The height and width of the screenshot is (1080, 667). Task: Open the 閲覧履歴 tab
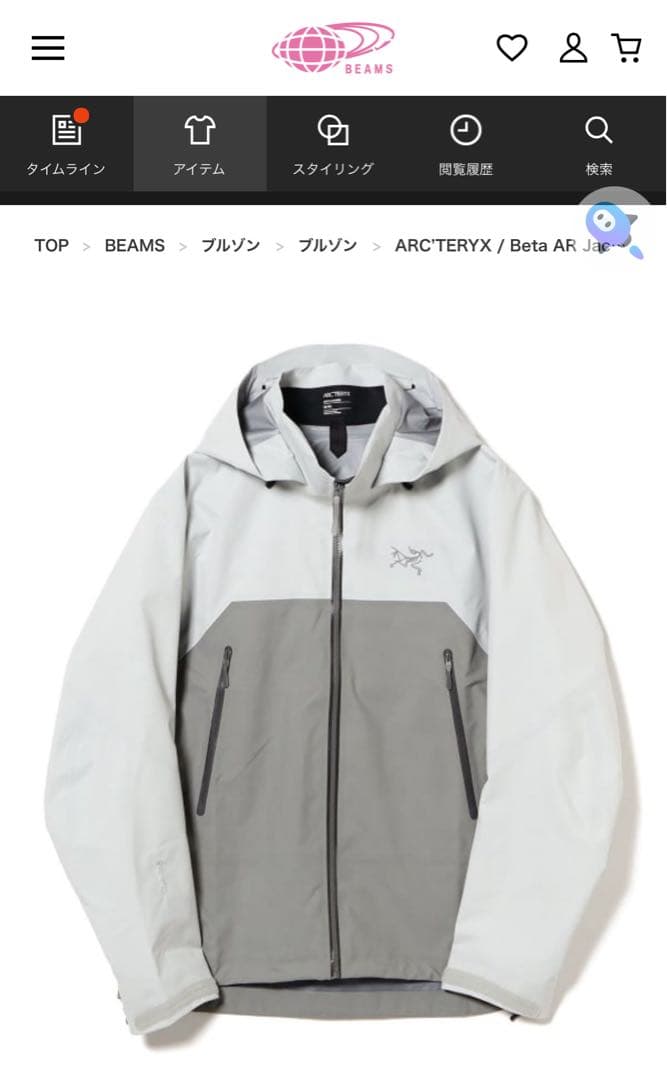(466, 144)
